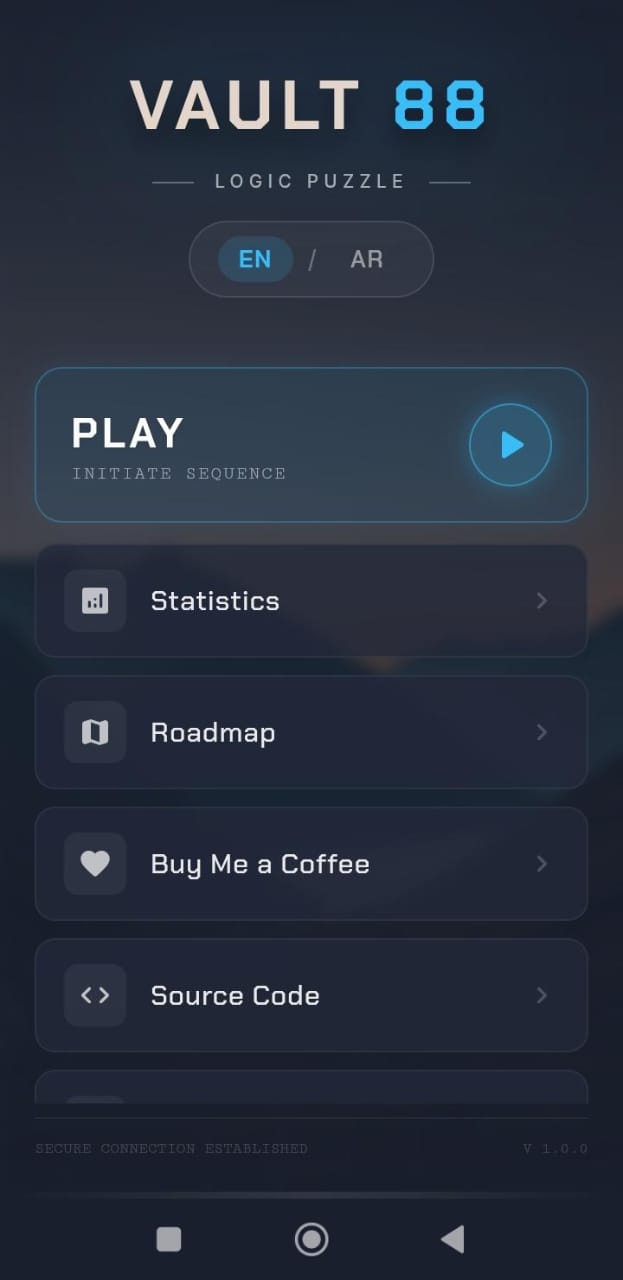Switch language to AR
The width and height of the screenshot is (623, 1280).
point(366,260)
